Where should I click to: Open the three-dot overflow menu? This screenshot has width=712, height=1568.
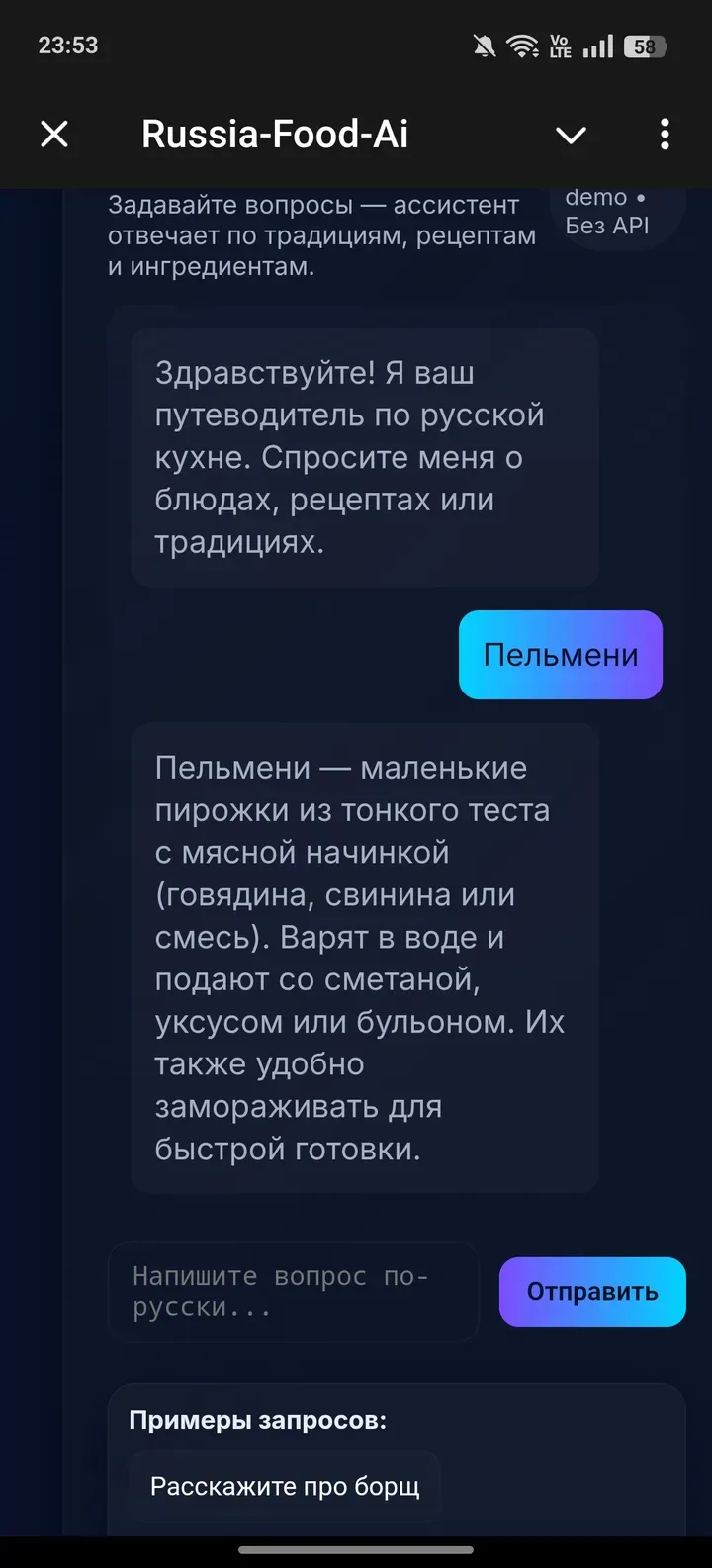pyautogui.click(x=664, y=134)
